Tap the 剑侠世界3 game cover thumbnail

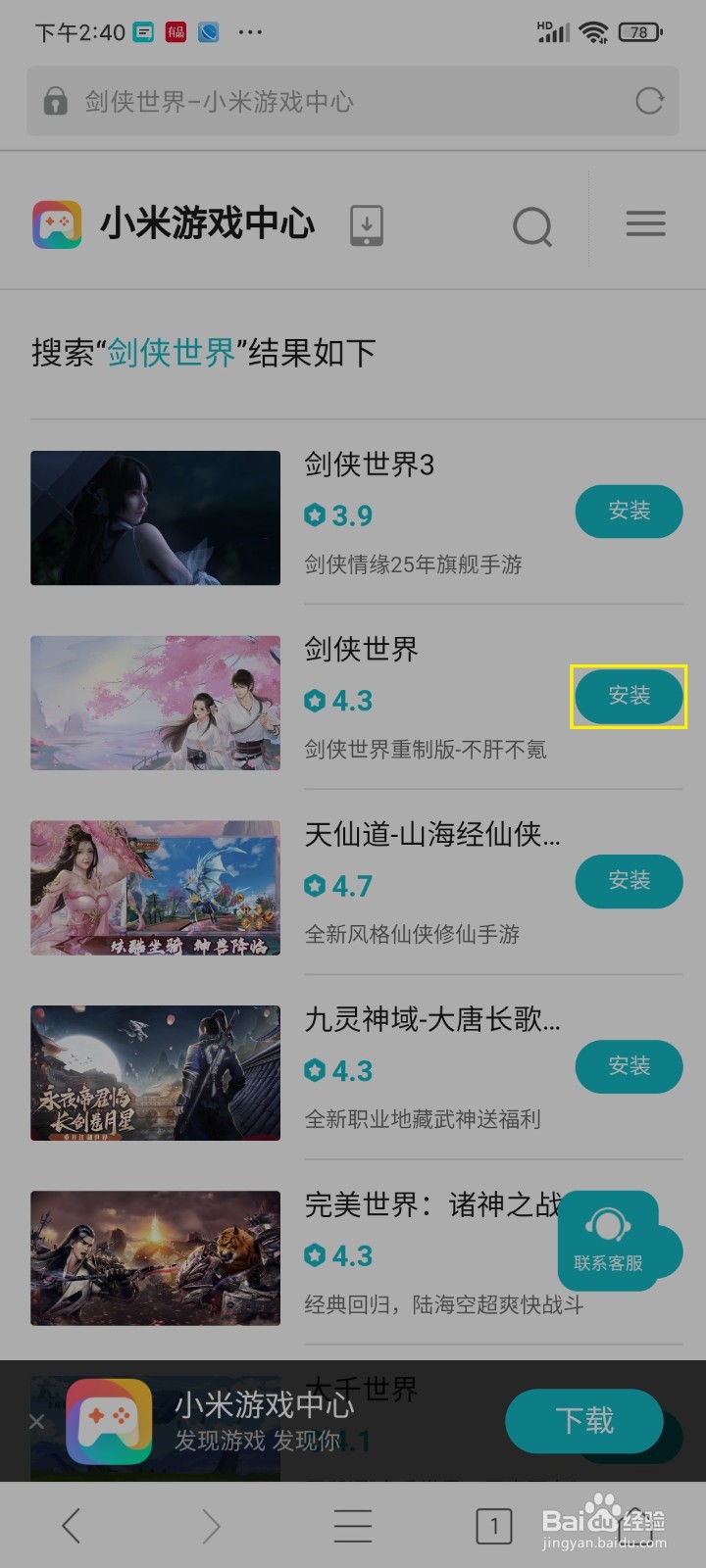tap(155, 517)
